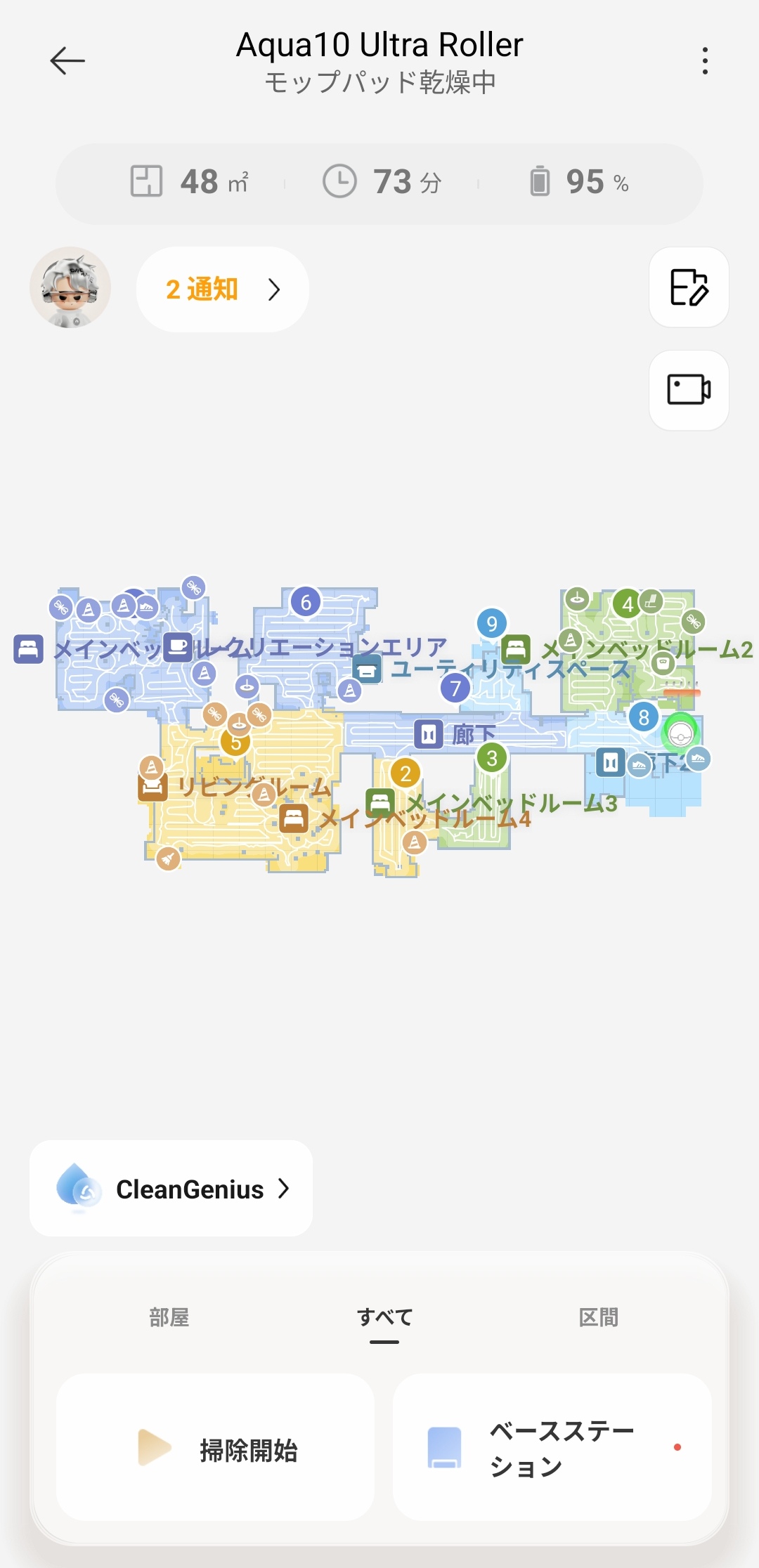
Task: Select the すべて tab
Action: tap(384, 1317)
